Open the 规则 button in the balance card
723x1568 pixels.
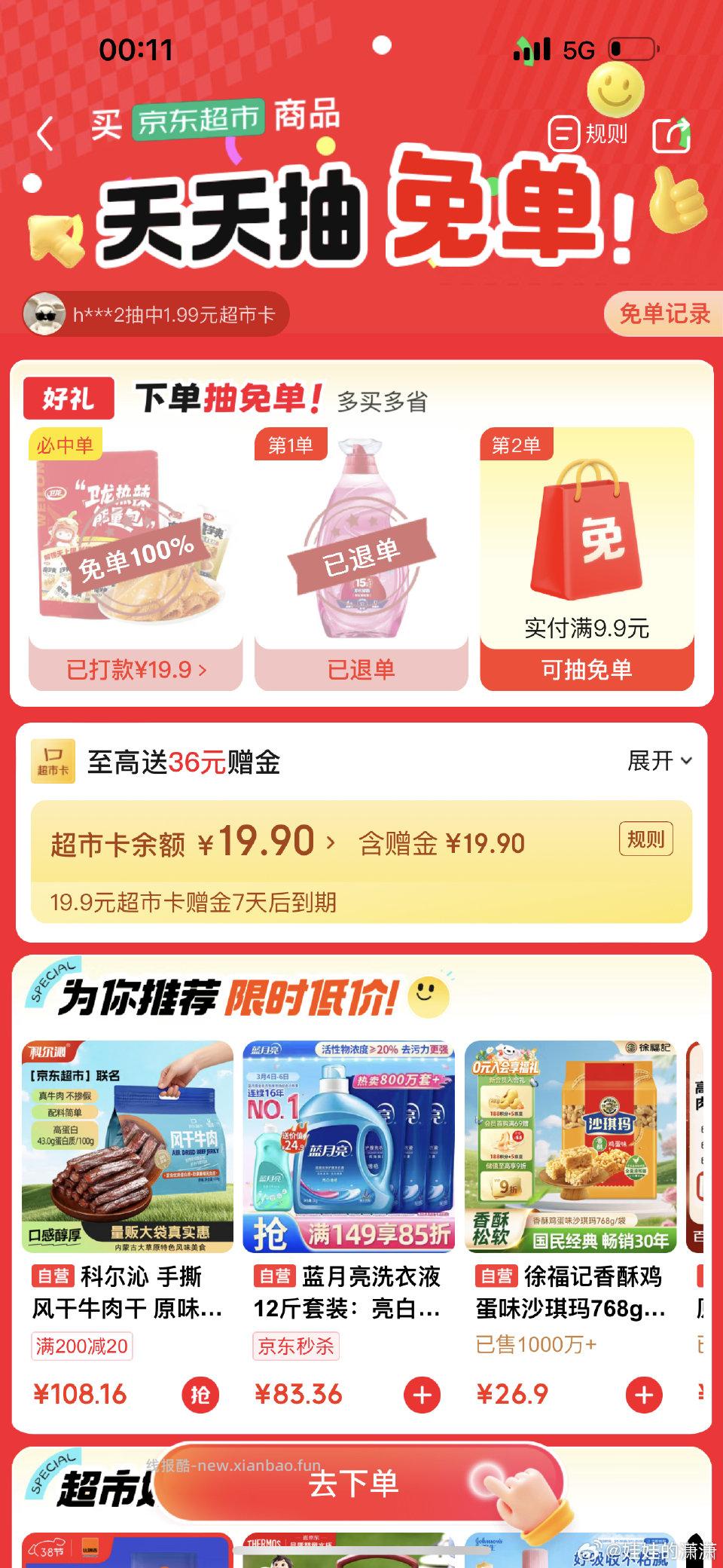[645, 838]
